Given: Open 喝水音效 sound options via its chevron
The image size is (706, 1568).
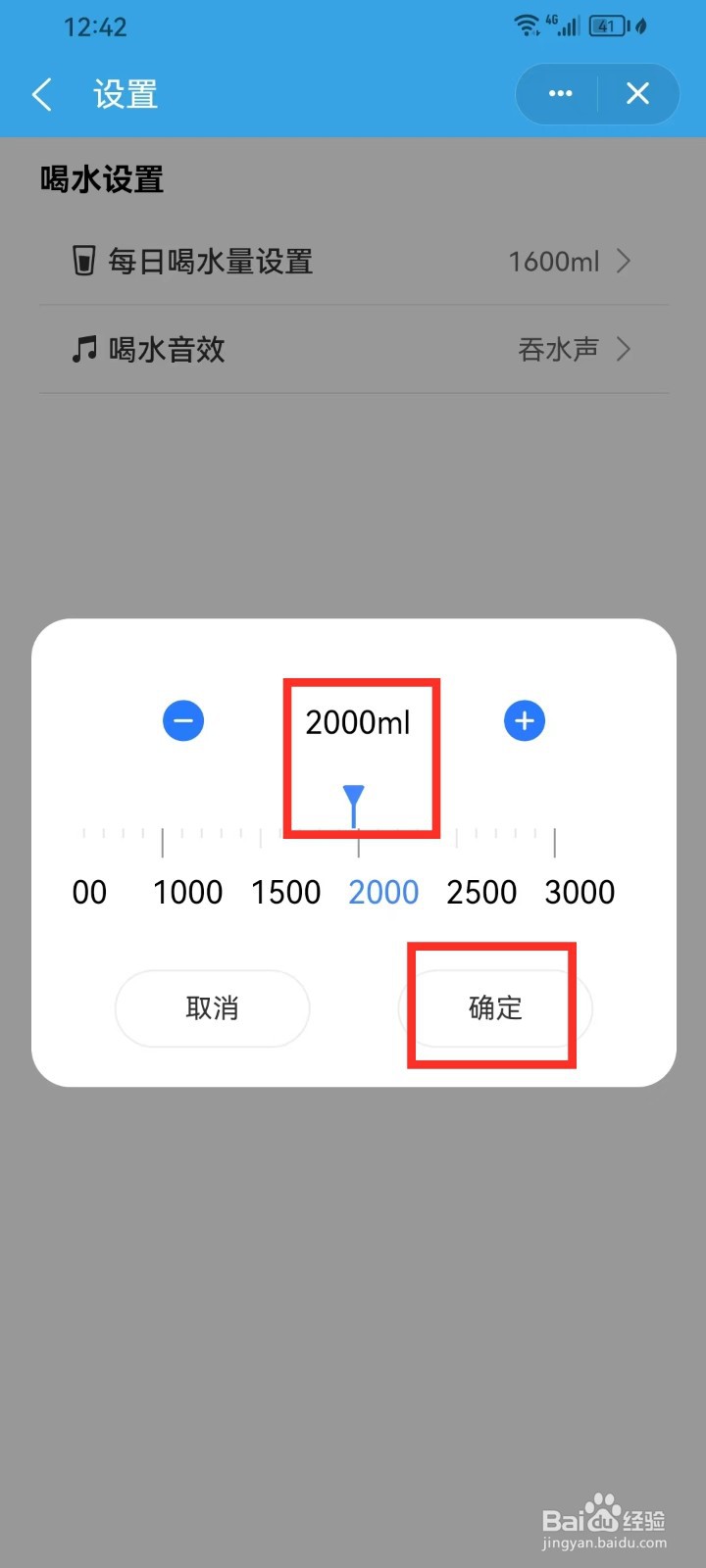Looking at the screenshot, I should click(x=624, y=349).
